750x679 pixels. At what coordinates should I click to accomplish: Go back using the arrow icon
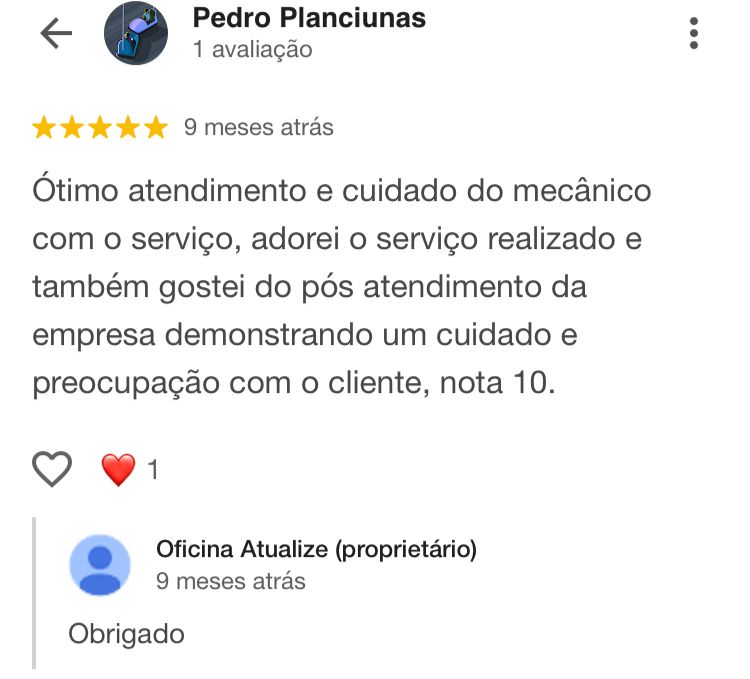pyautogui.click(x=56, y=34)
